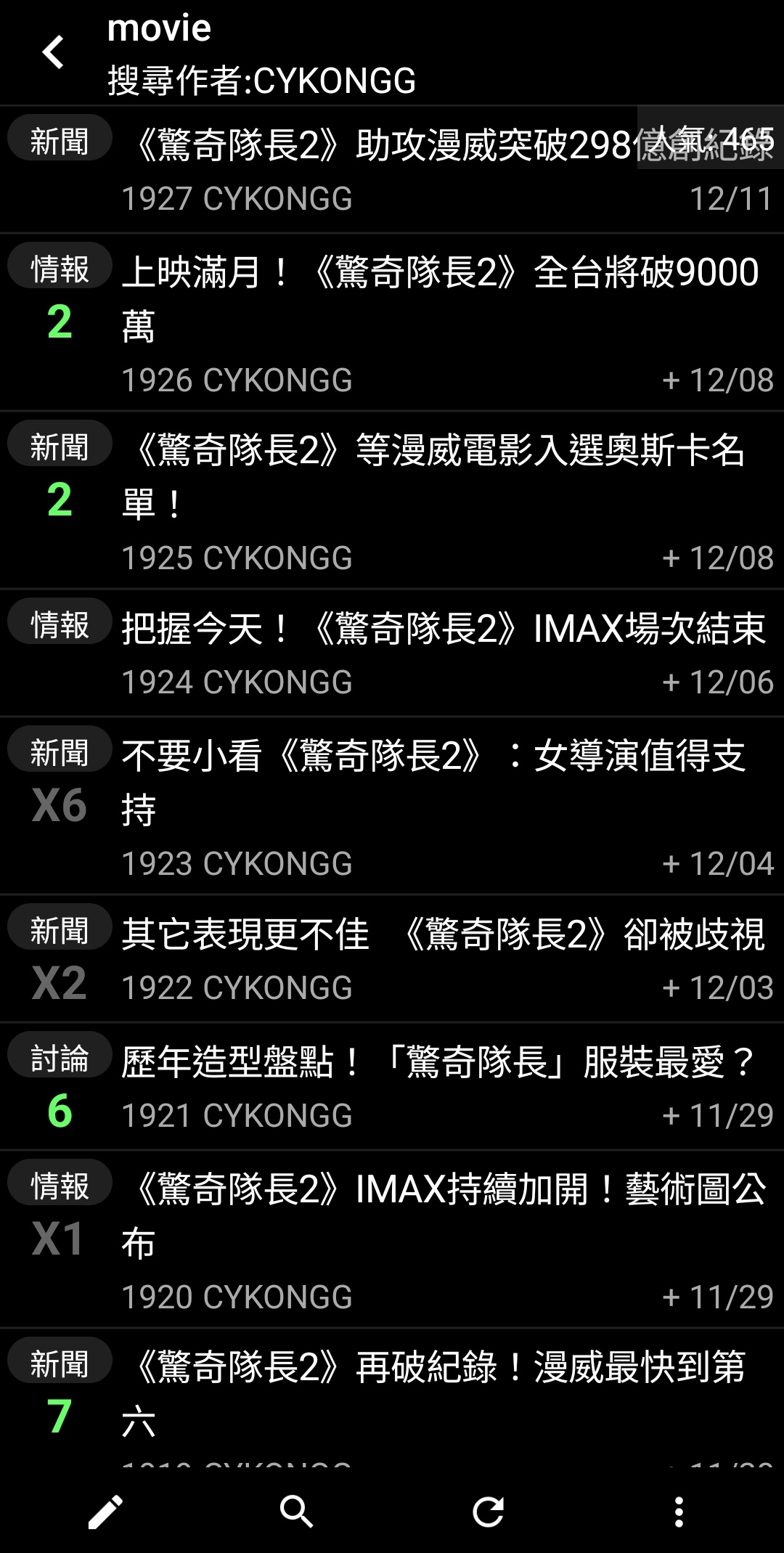Screen dimensions: 784x1553
Task: Open search from the bottom toolbar
Action: click(296, 1512)
